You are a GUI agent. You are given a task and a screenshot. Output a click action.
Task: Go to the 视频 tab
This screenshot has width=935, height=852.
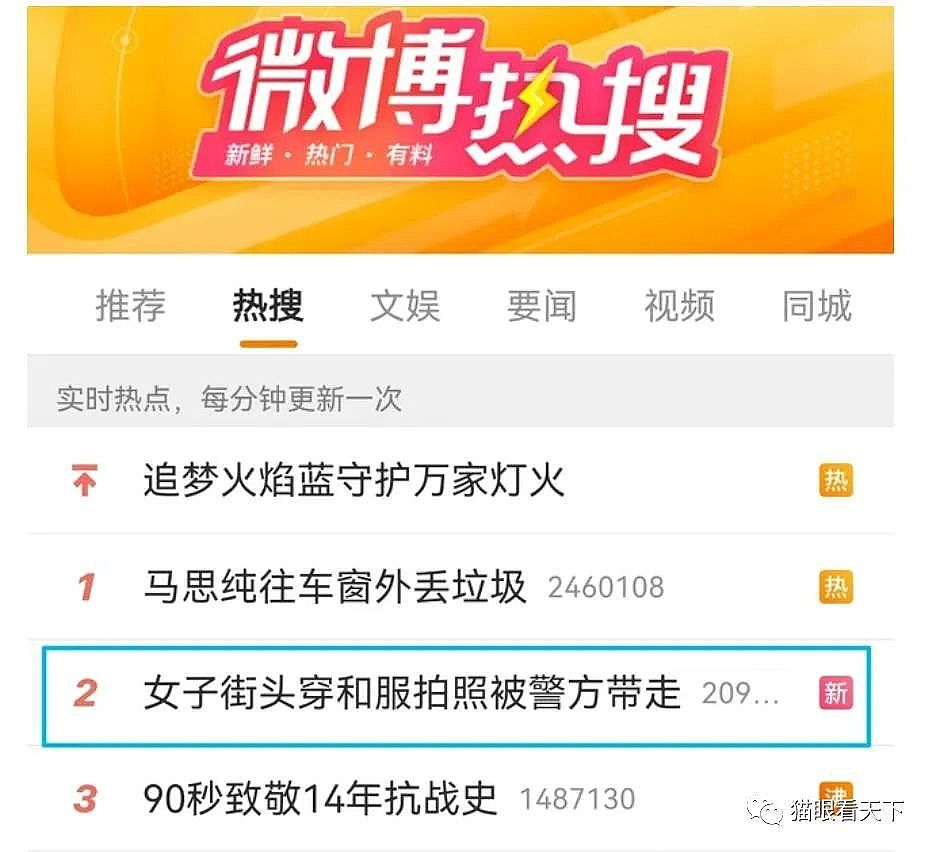coord(679,306)
